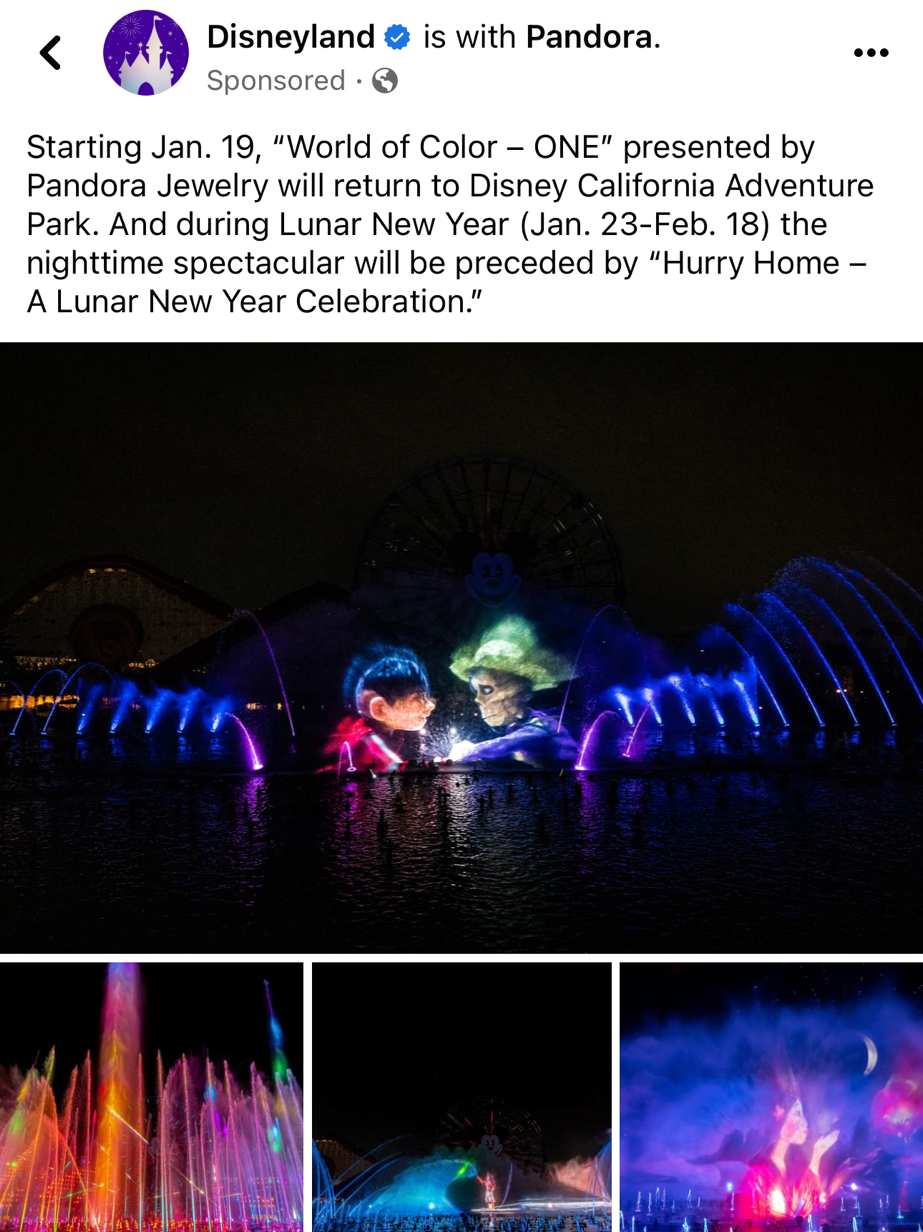
Task: Go back to the previous screen
Action: click(x=50, y=53)
